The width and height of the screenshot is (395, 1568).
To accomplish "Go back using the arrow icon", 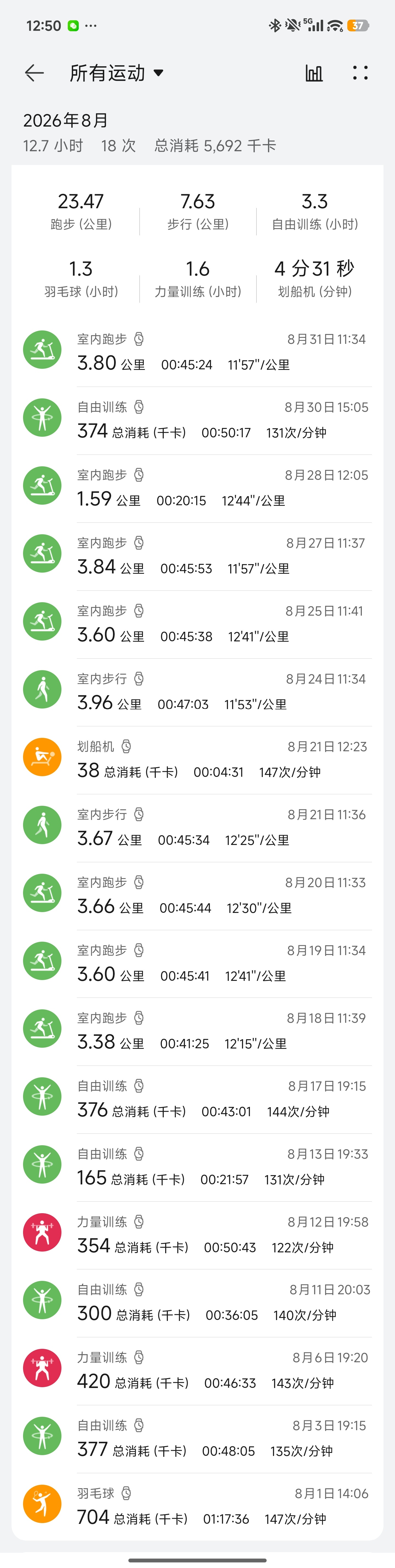I will [x=34, y=73].
